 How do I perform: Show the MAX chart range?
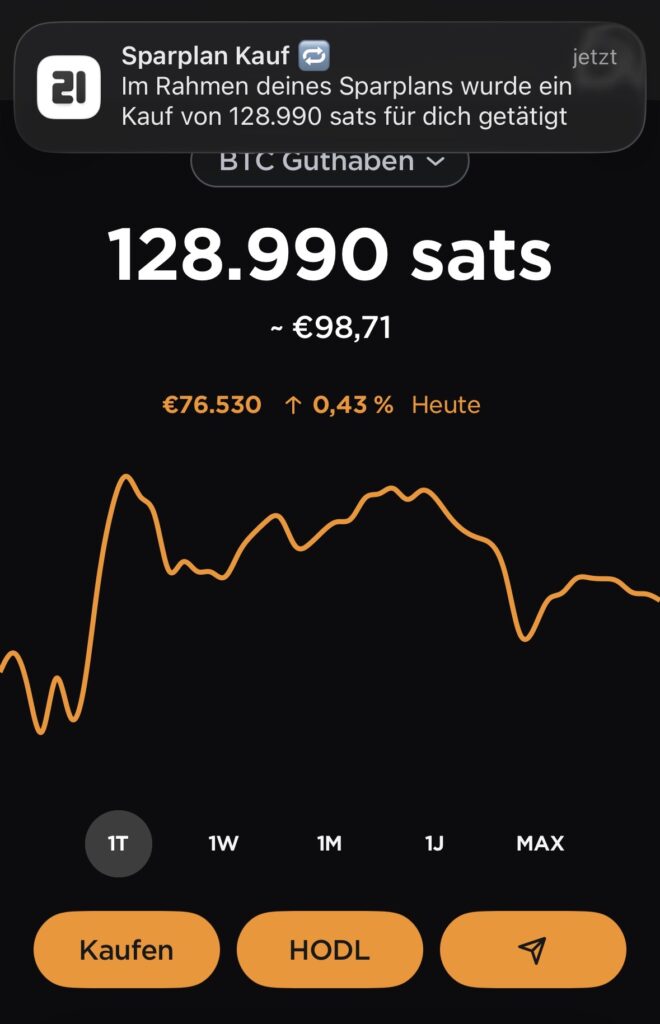click(540, 843)
